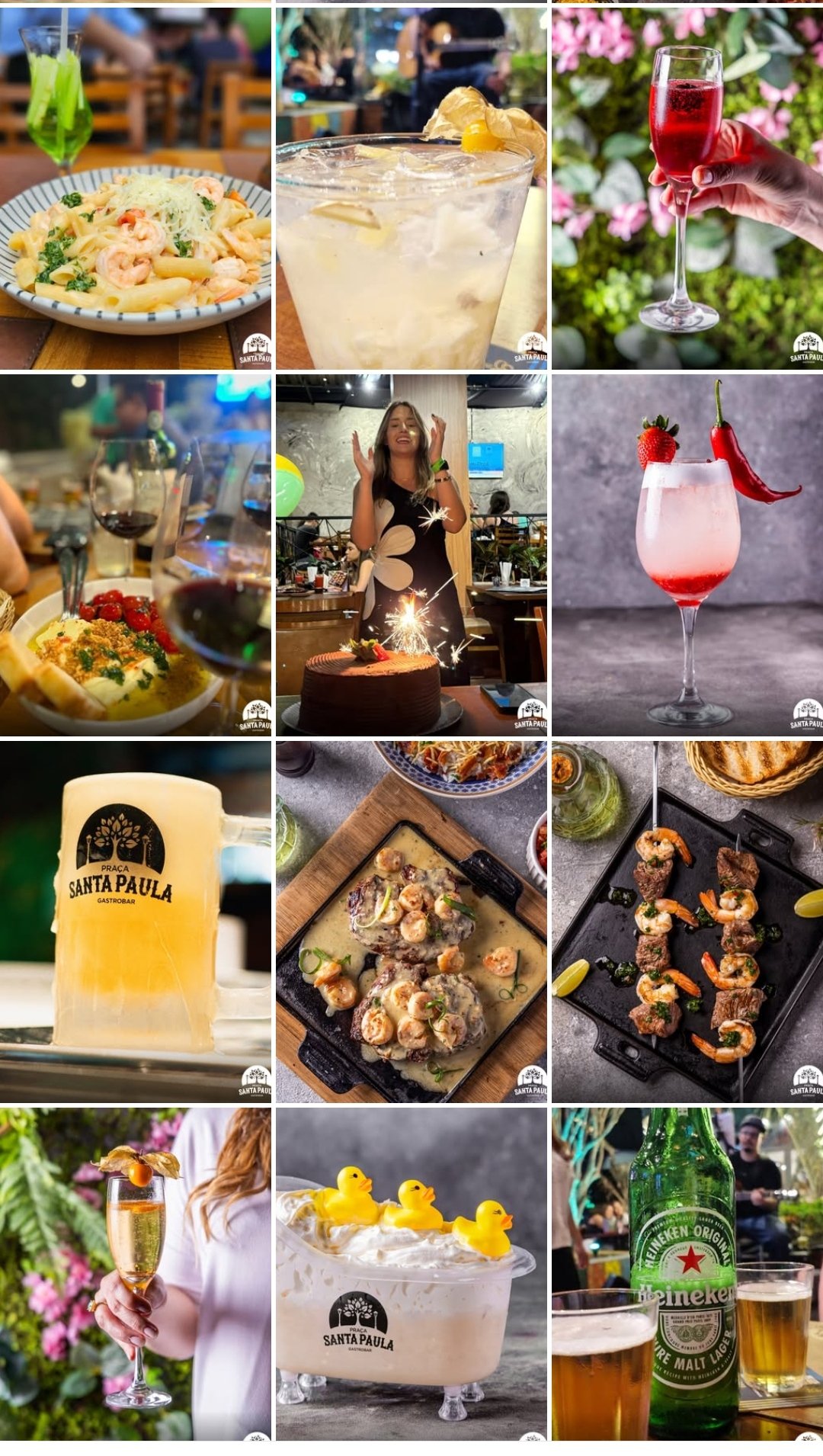
Task: Open the Heineken bottle post
Action: pos(687,1273)
